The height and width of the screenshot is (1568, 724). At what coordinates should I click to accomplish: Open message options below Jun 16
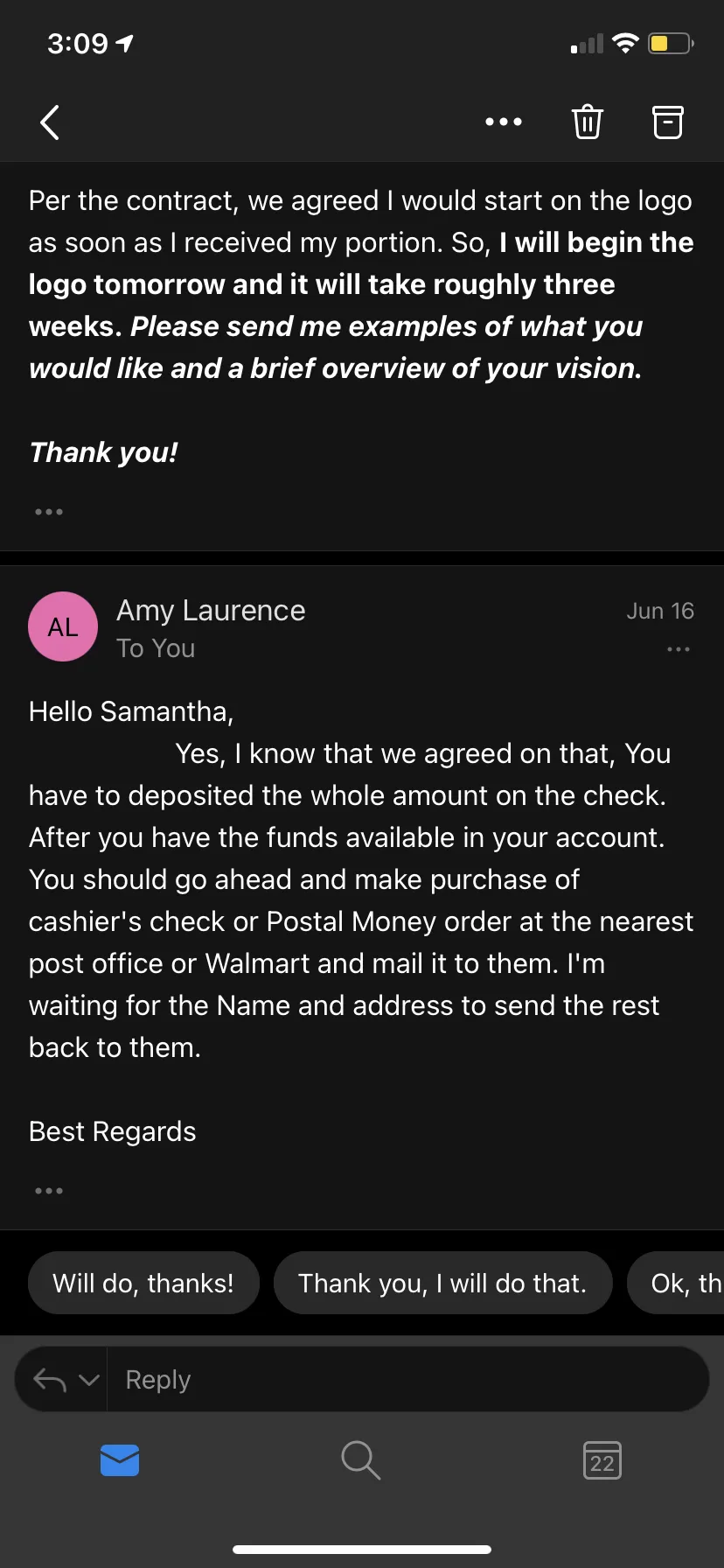[679, 649]
